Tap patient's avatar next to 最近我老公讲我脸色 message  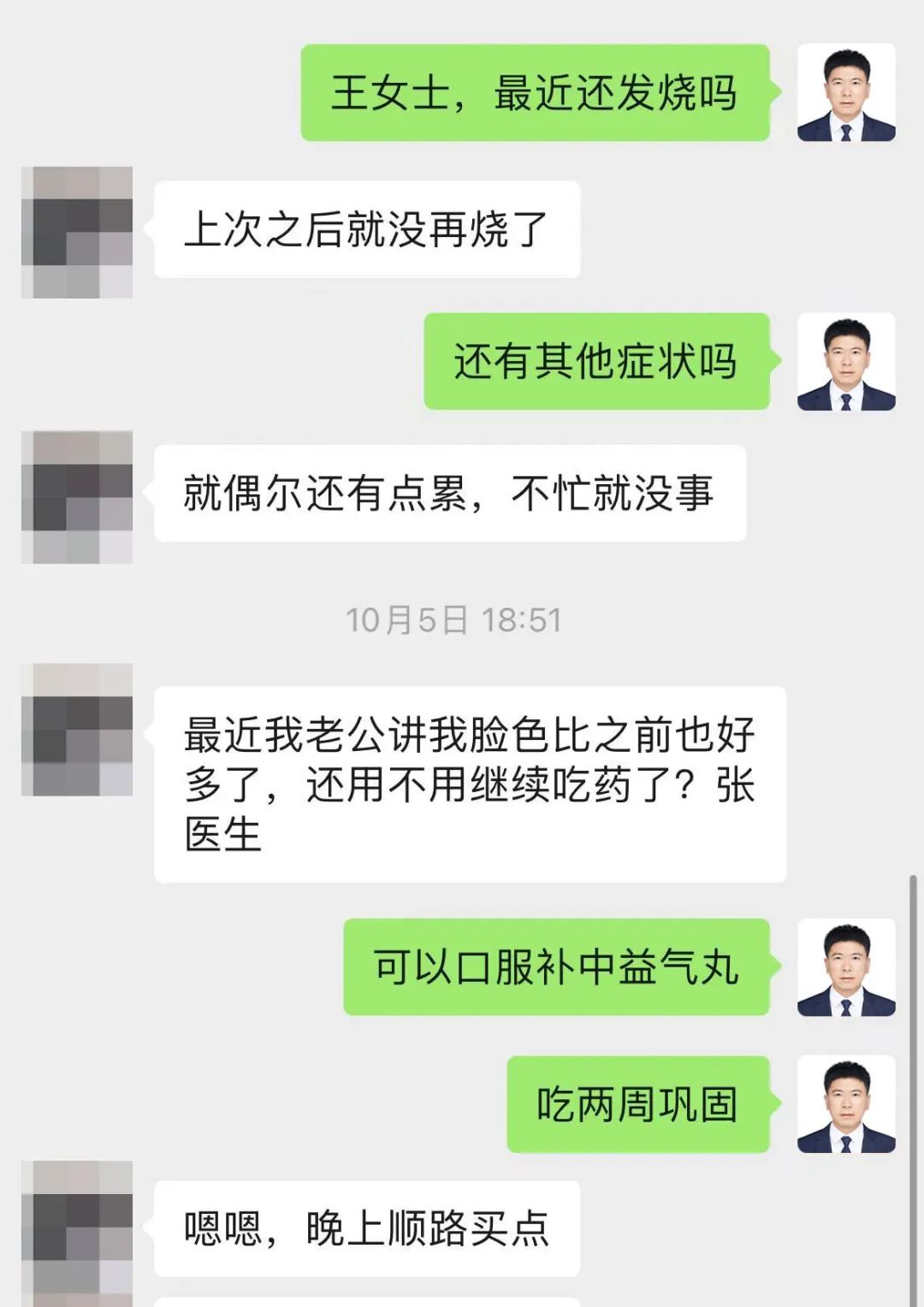point(77,730)
